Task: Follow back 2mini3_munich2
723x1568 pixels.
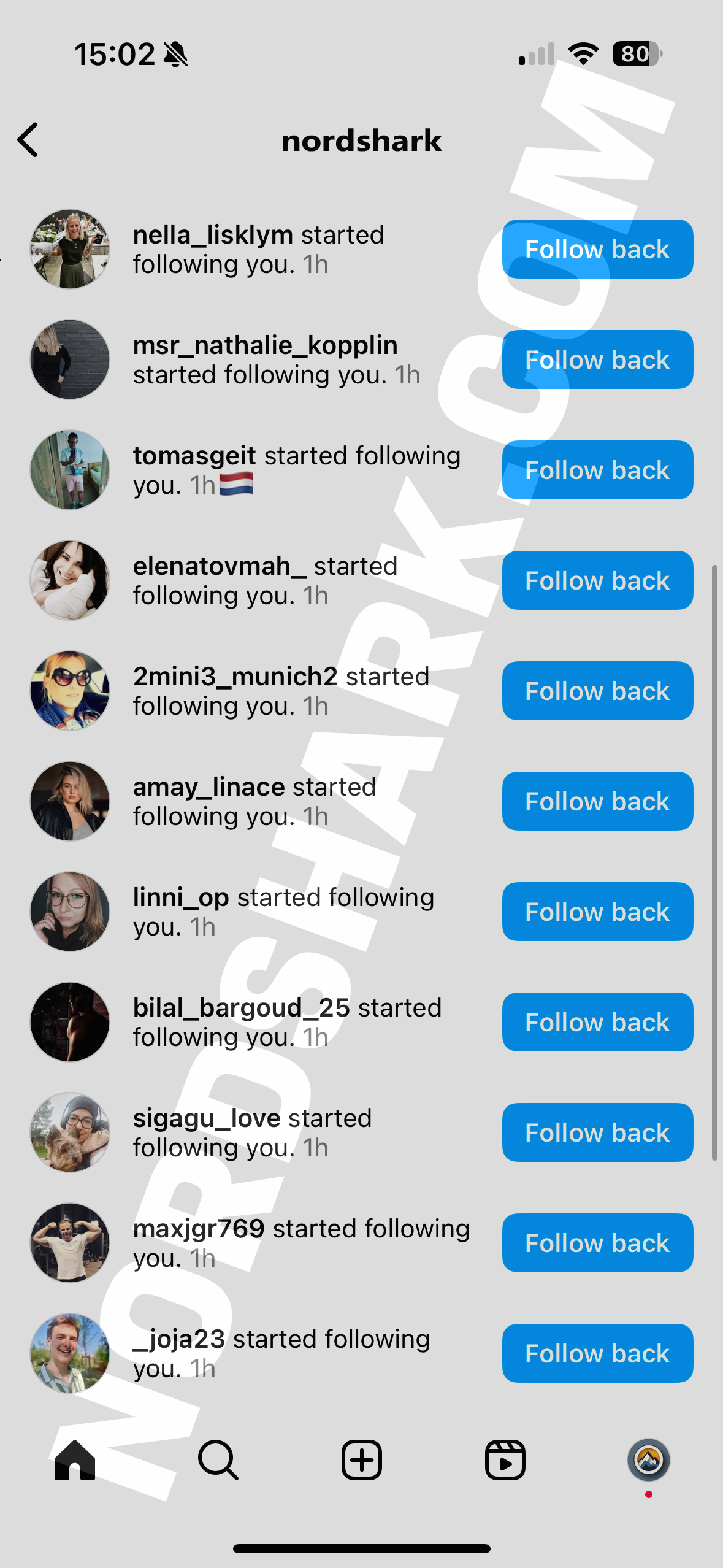Action: (x=597, y=691)
